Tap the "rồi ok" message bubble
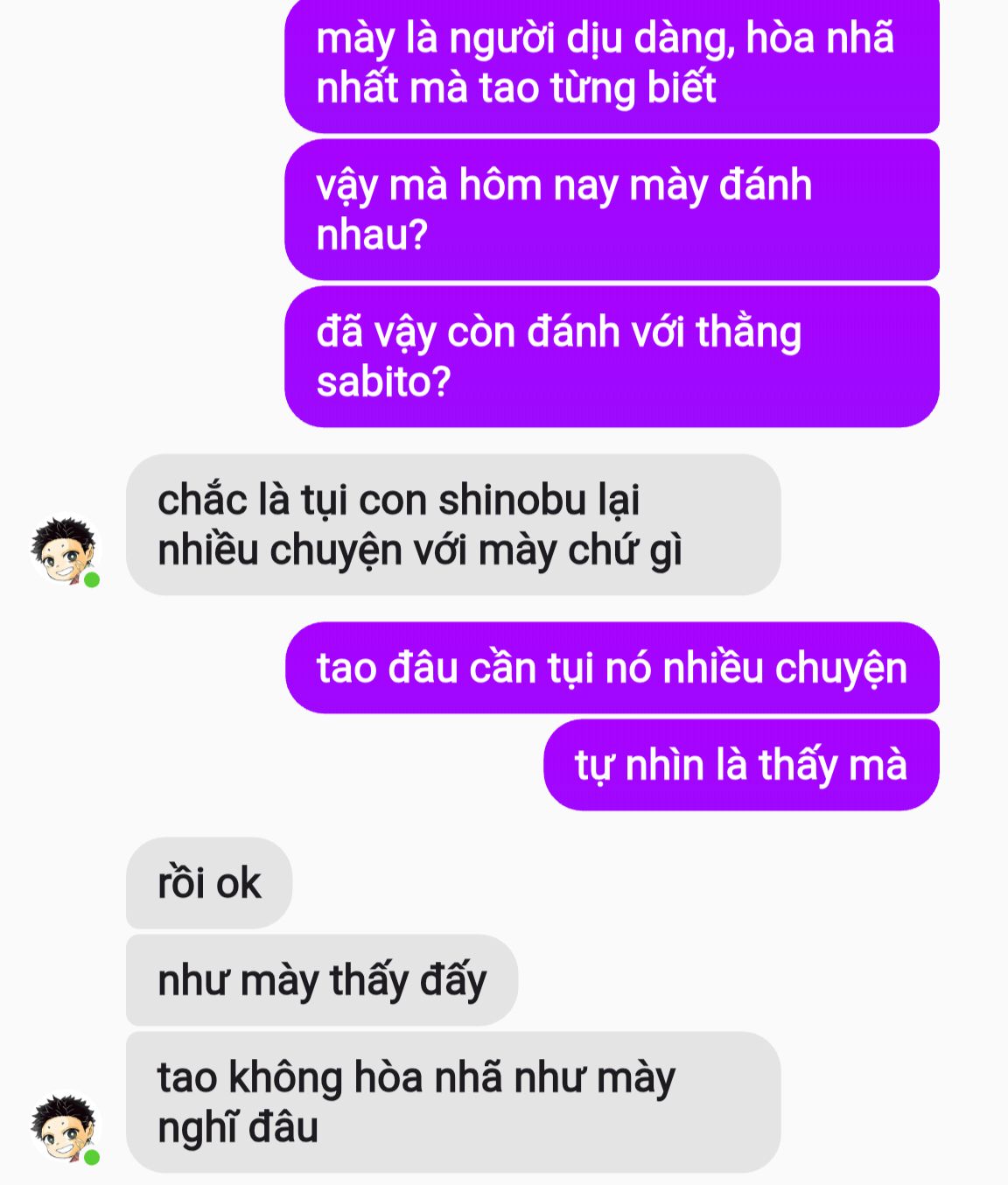 [209, 883]
